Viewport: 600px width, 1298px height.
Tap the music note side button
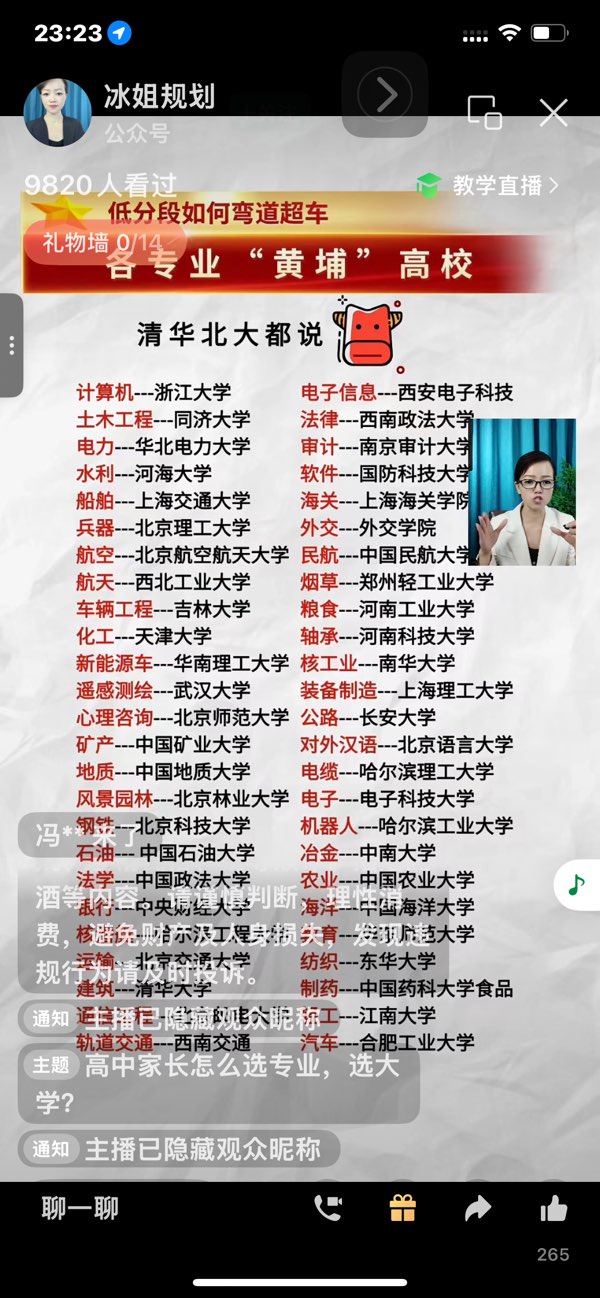577,884
